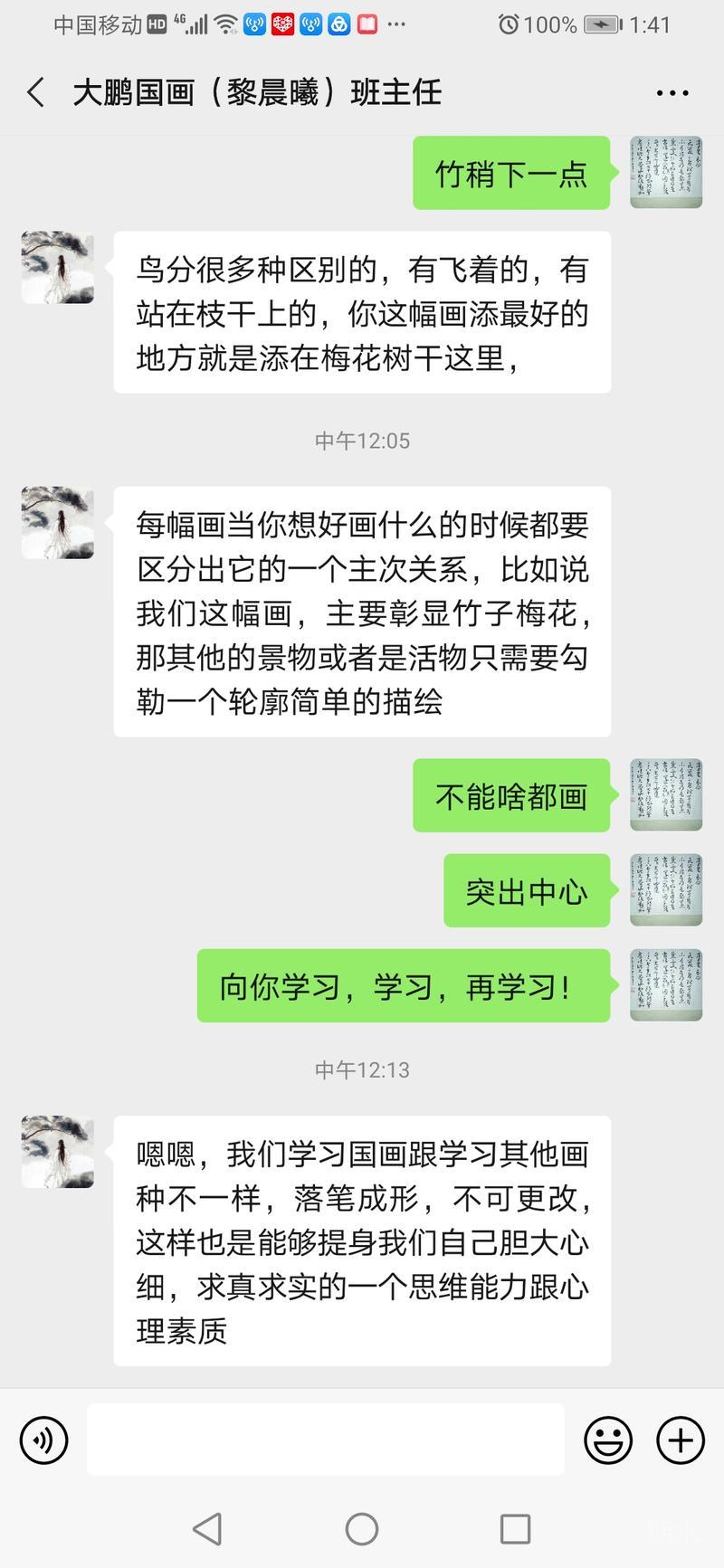This screenshot has width=724, height=1568.
Task: Switch to voice message input
Action: point(44,1439)
